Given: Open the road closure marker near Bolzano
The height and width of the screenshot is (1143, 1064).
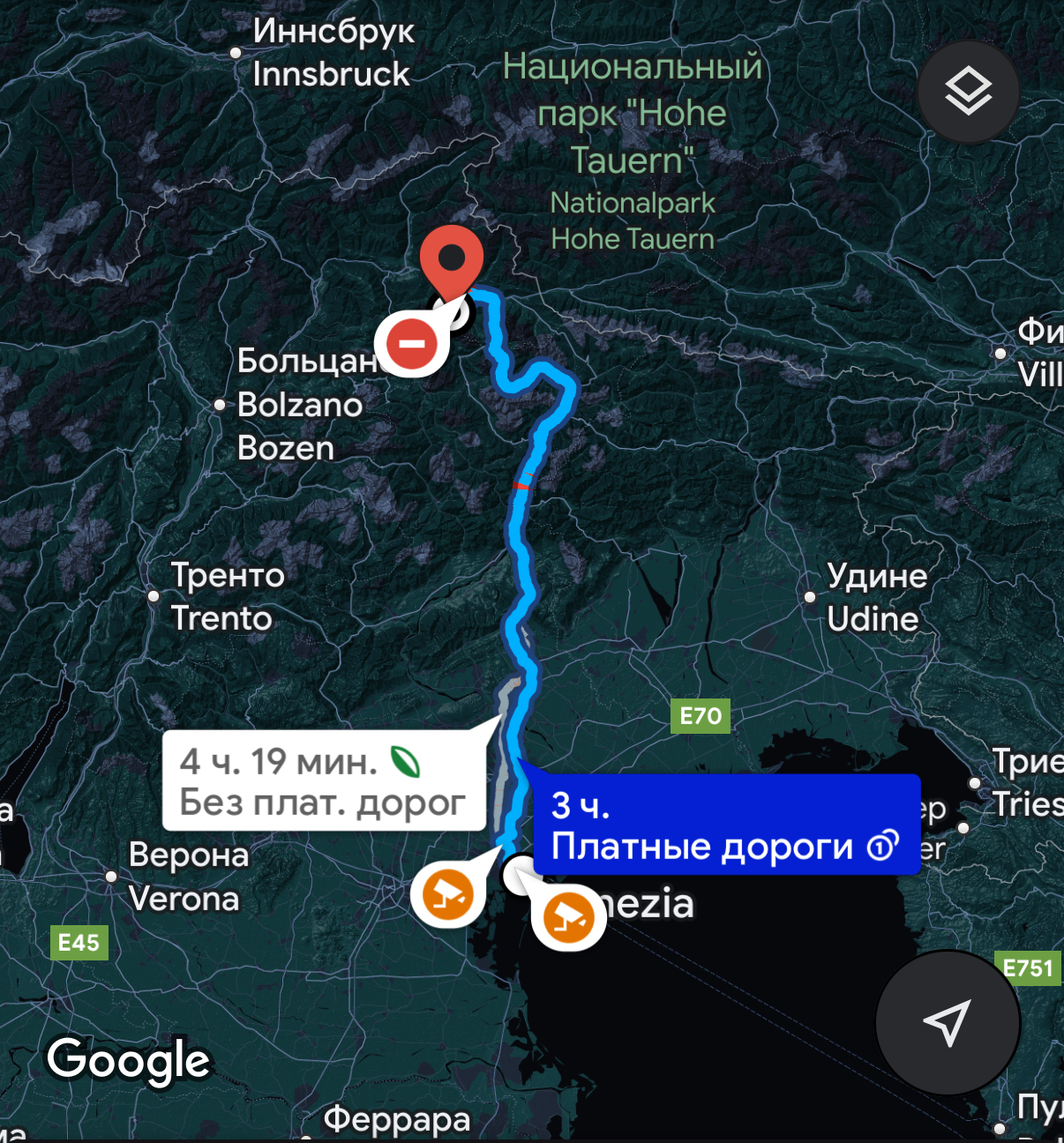Looking at the screenshot, I should pyautogui.click(x=412, y=343).
